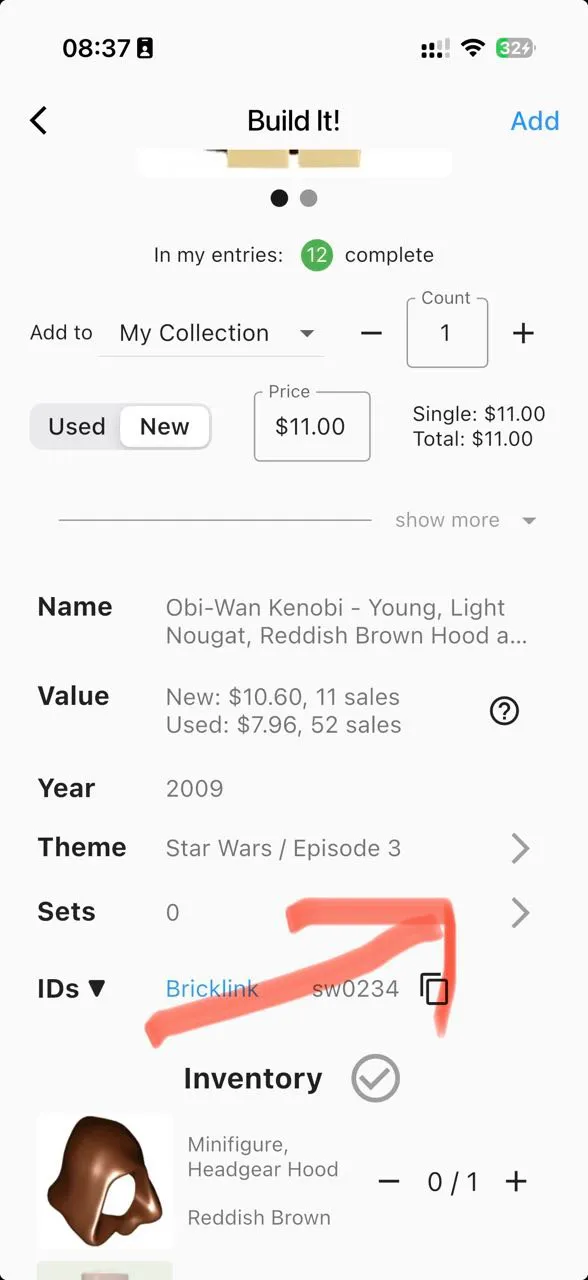Open the Star Wars / Episode 3 theme
This screenshot has width=588, height=1280.
coord(283,848)
